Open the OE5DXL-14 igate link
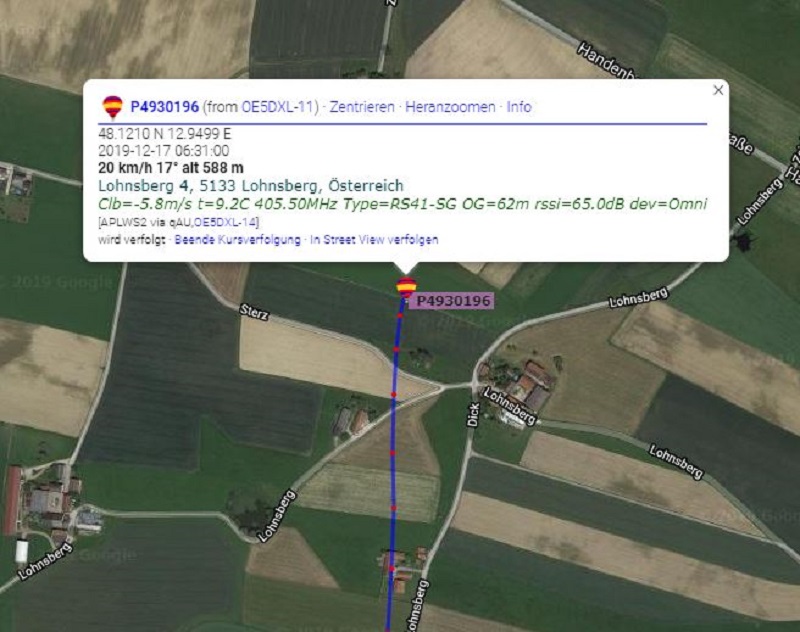The width and height of the screenshot is (800, 632). tap(225, 222)
